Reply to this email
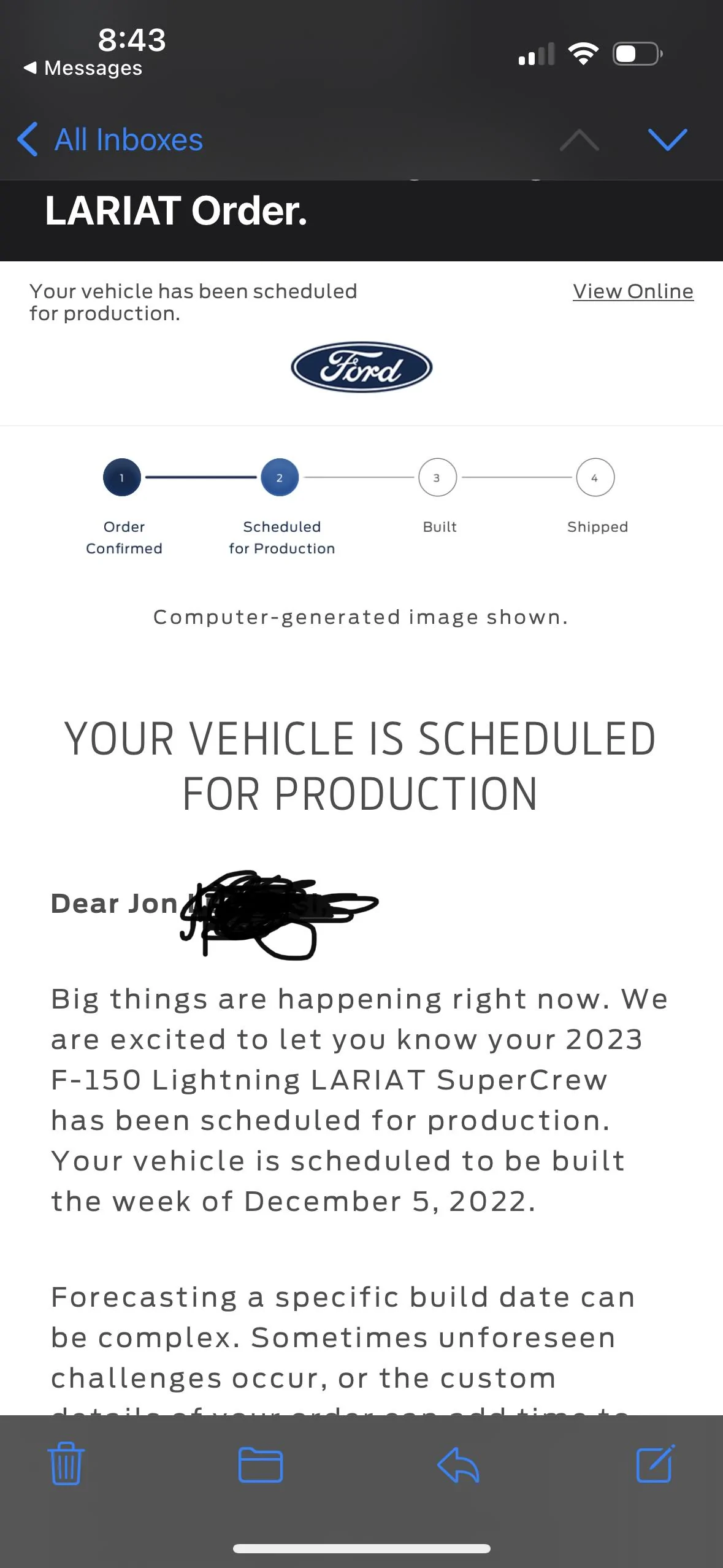Screen dimensions: 723x1568 pos(458,1465)
